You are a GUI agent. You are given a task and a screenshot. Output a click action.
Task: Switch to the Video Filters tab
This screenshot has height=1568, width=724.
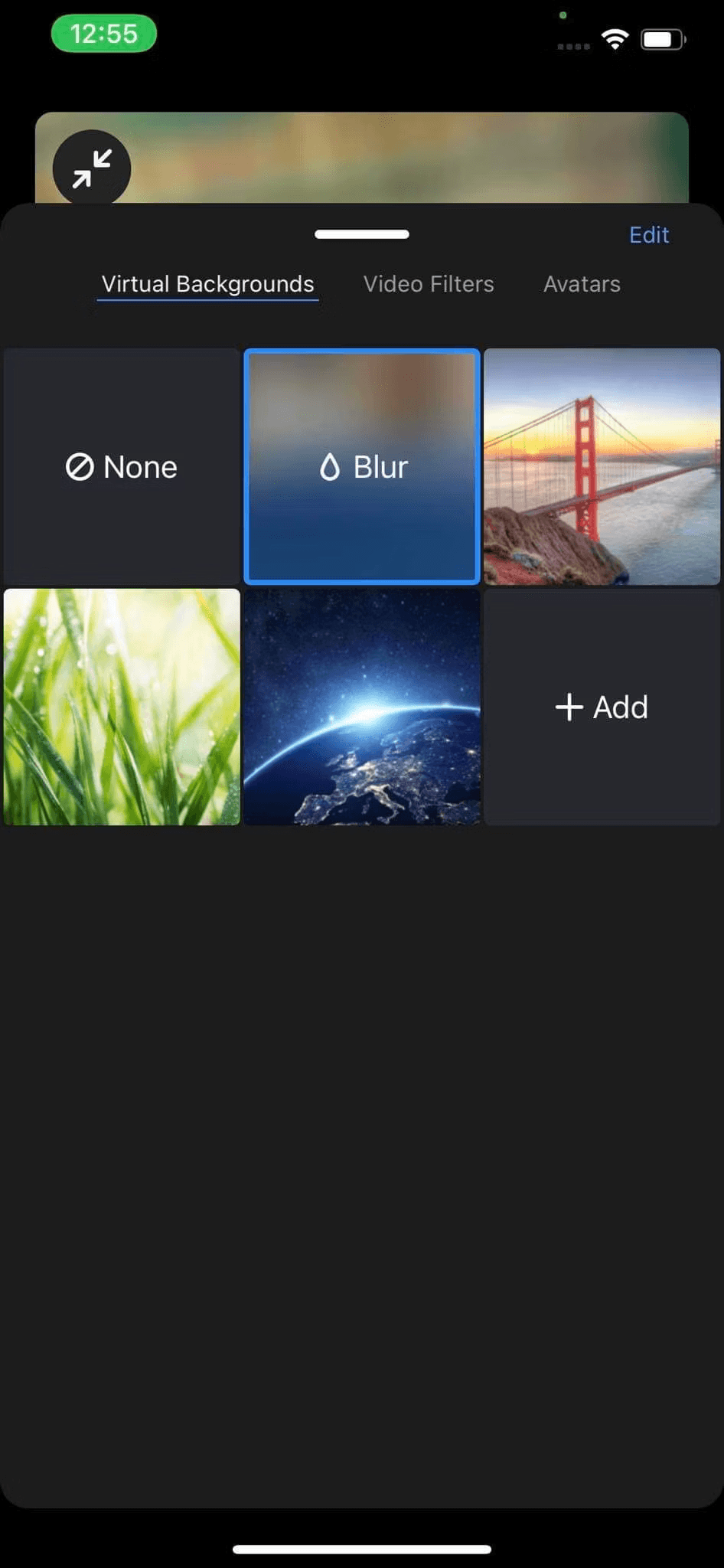click(429, 284)
